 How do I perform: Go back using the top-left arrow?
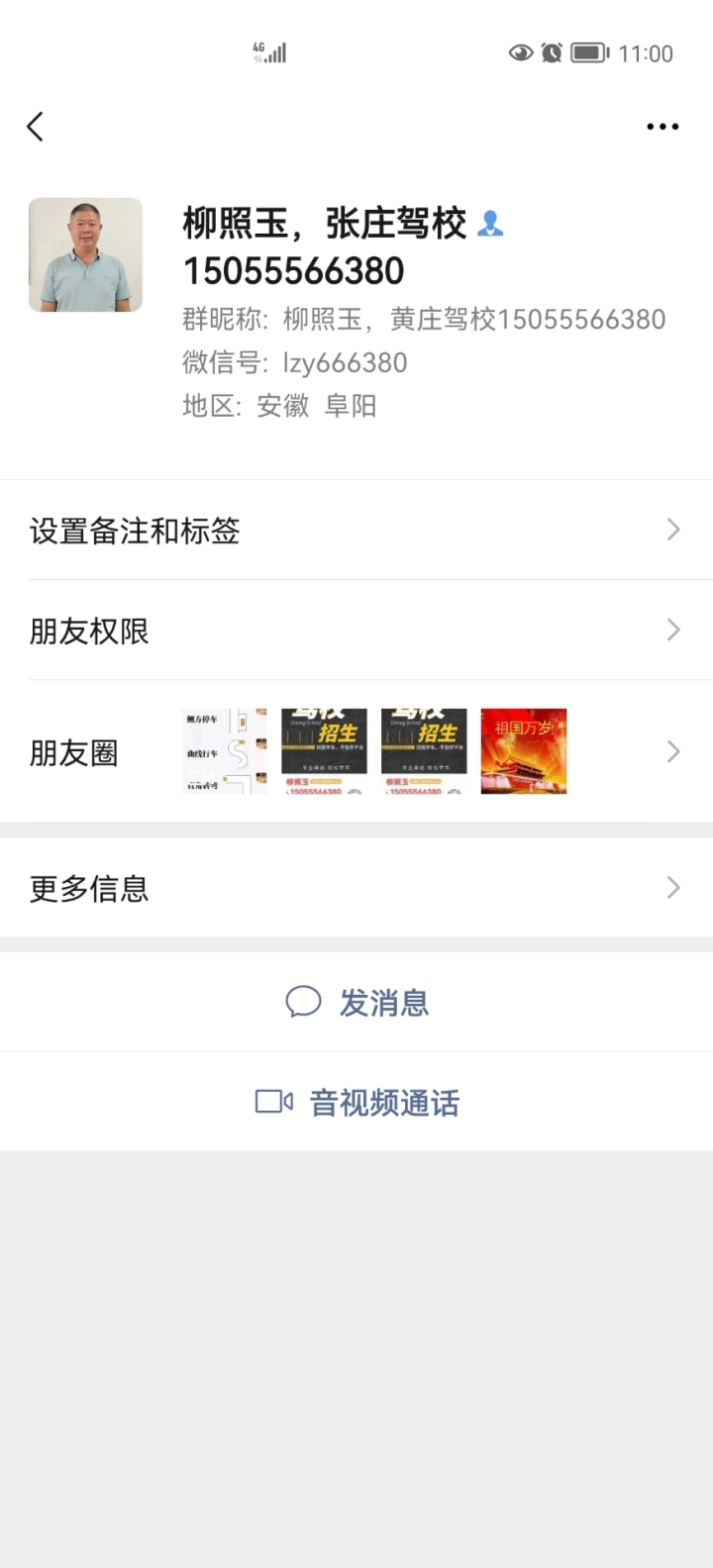click(x=36, y=127)
